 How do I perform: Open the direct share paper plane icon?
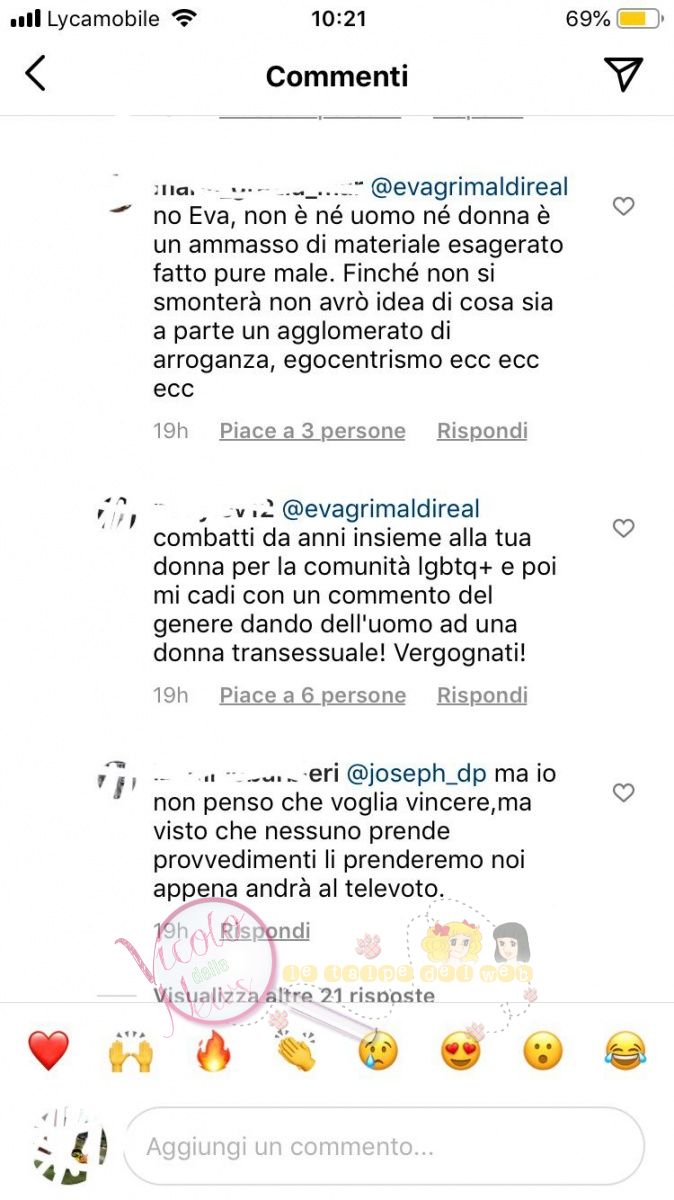622,75
